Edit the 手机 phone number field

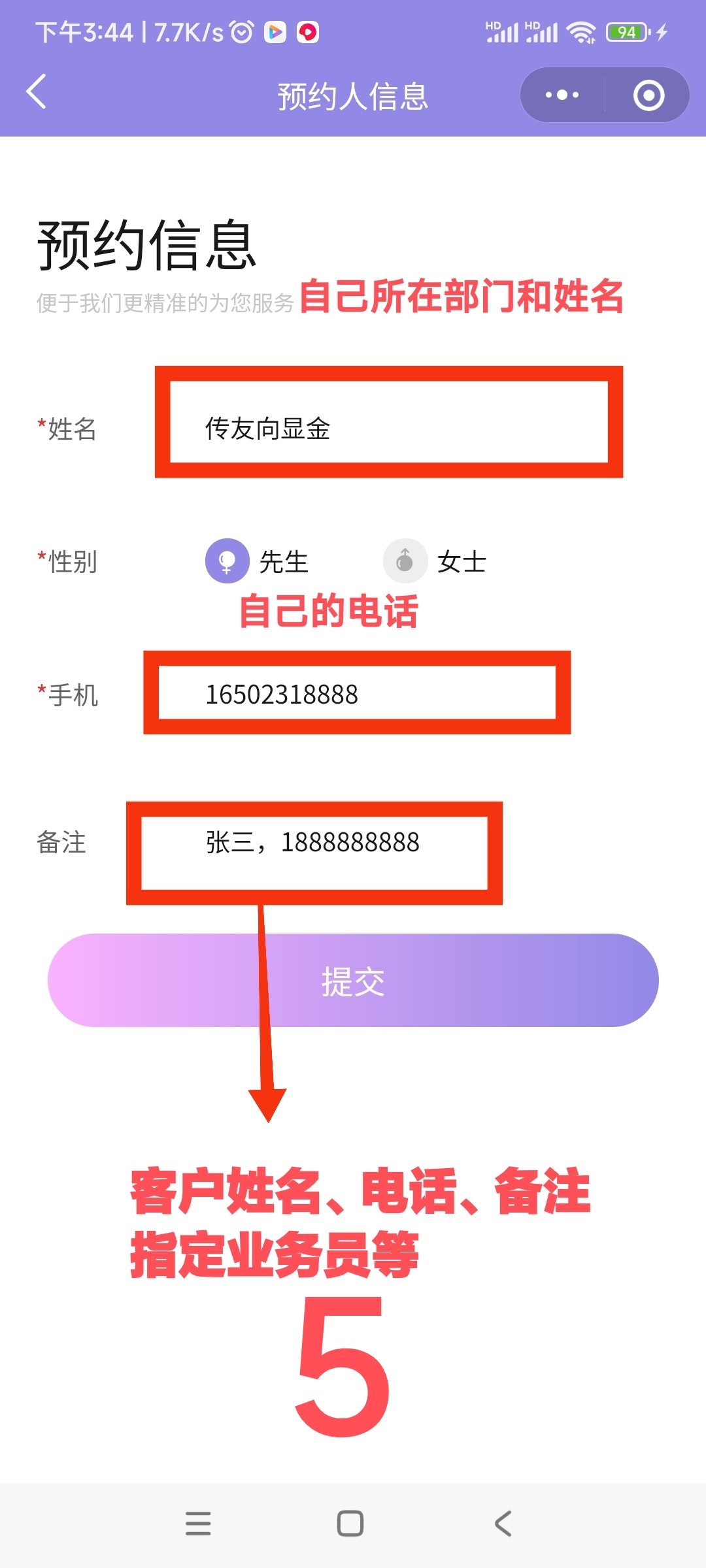pos(357,693)
